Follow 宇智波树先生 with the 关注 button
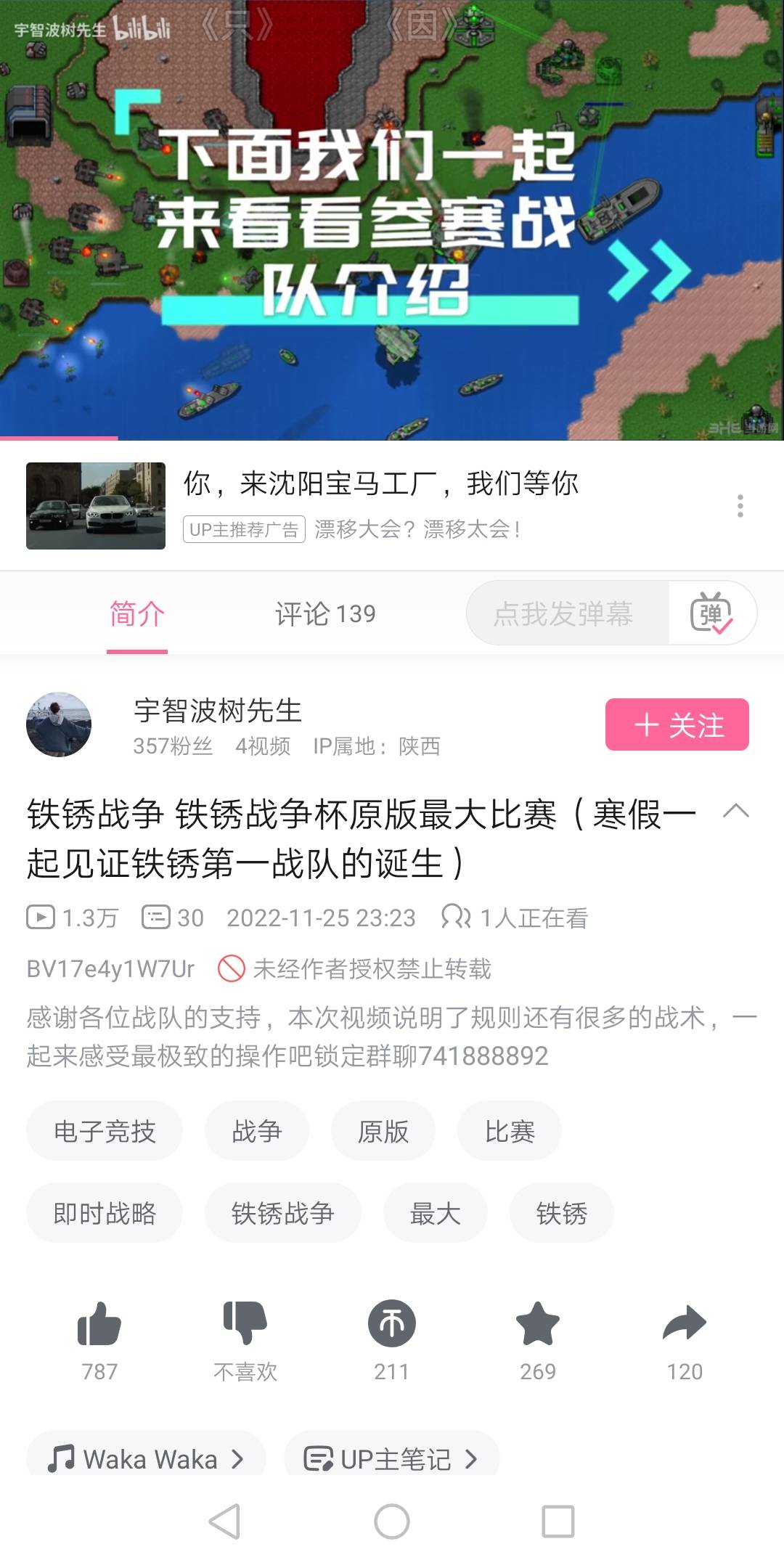The image size is (784, 1568). (677, 724)
